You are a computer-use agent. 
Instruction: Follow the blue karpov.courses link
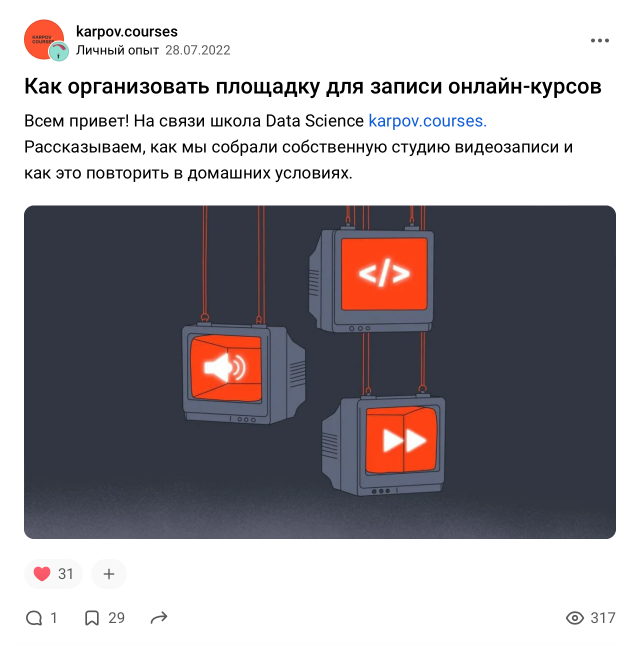427,121
